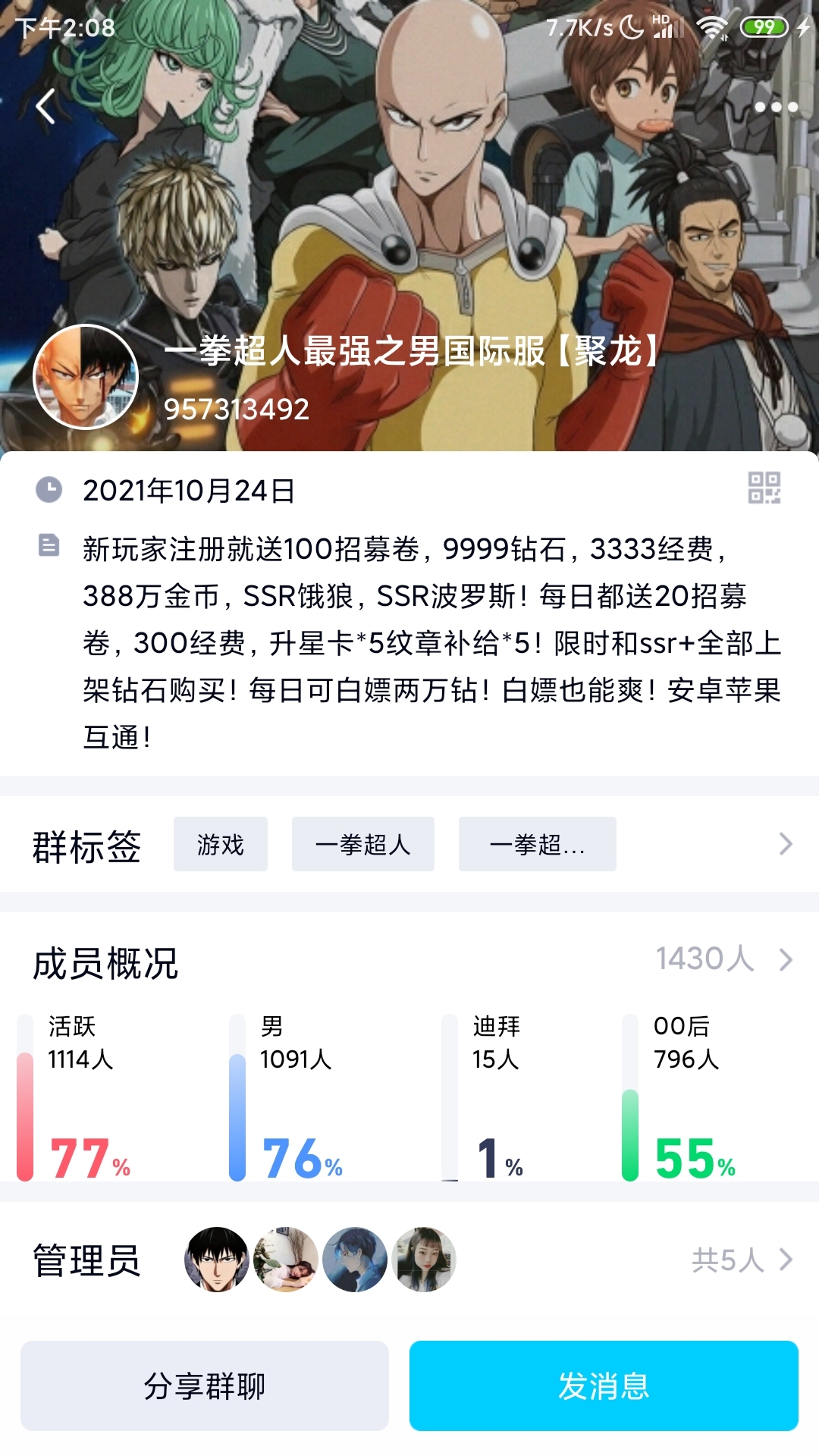Select the 一拳超人 tag chip
This screenshot has width=819, height=1456.
pyautogui.click(x=362, y=844)
